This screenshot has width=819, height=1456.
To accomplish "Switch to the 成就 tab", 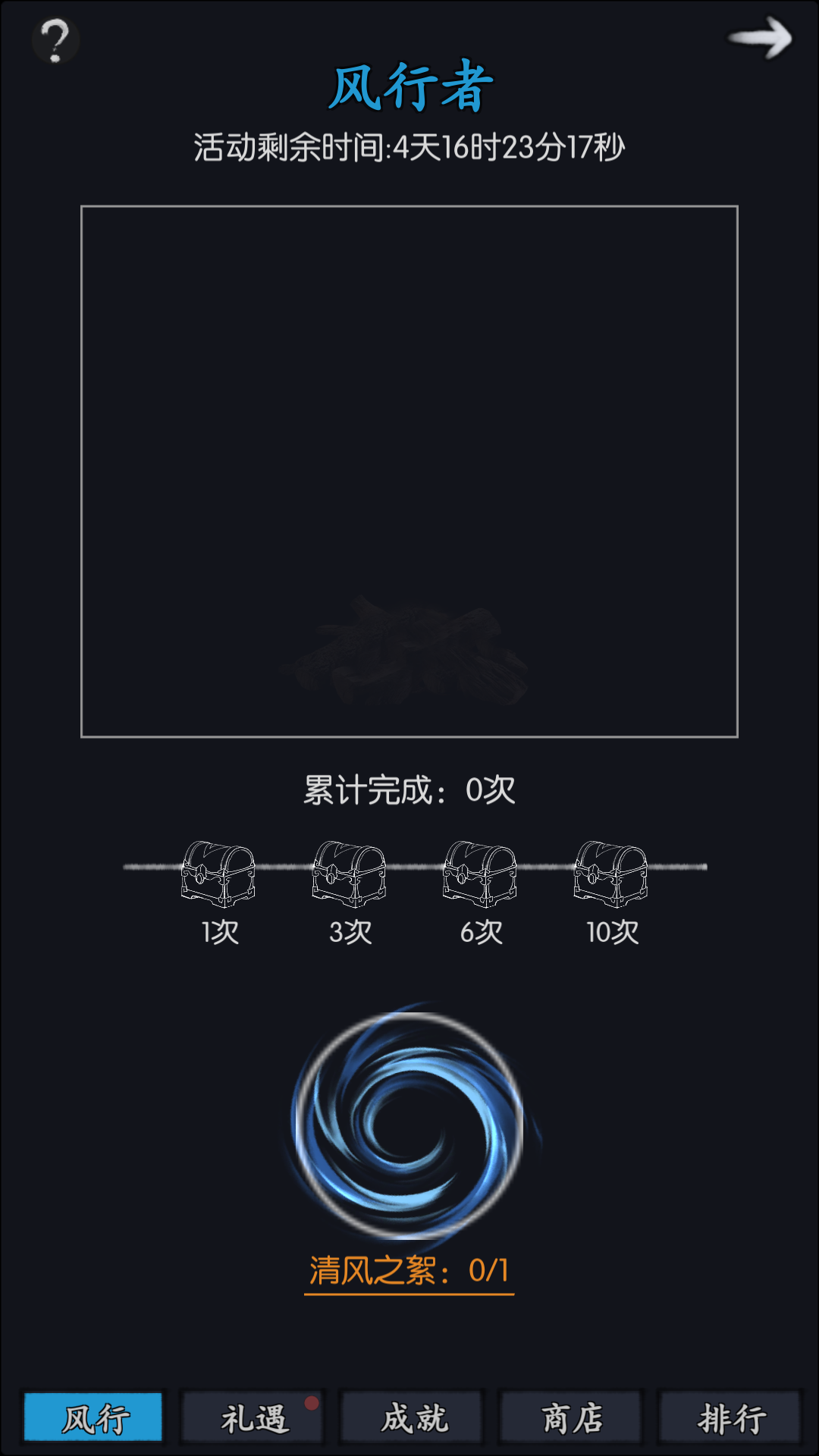I will tap(413, 1417).
